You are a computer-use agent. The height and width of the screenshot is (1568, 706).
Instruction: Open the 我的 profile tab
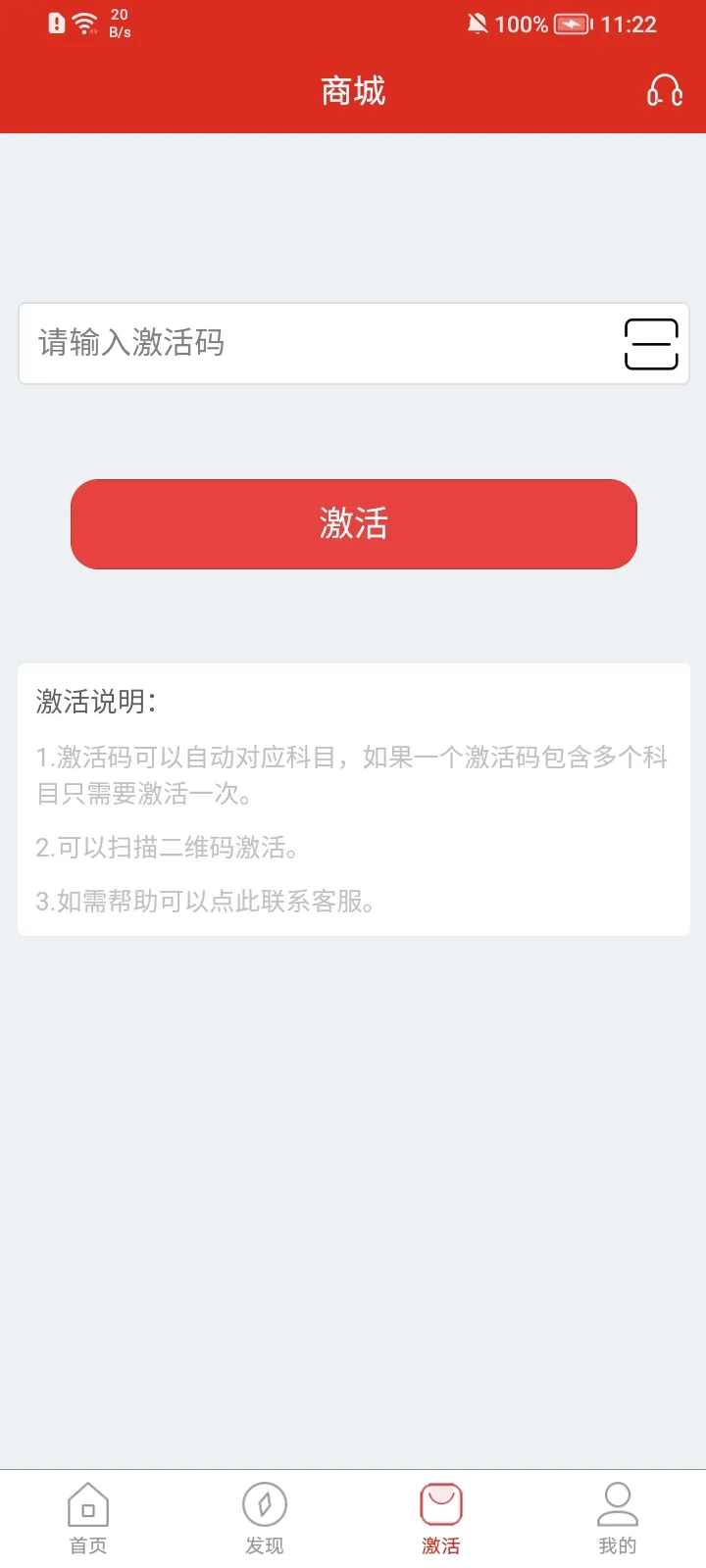618,1518
